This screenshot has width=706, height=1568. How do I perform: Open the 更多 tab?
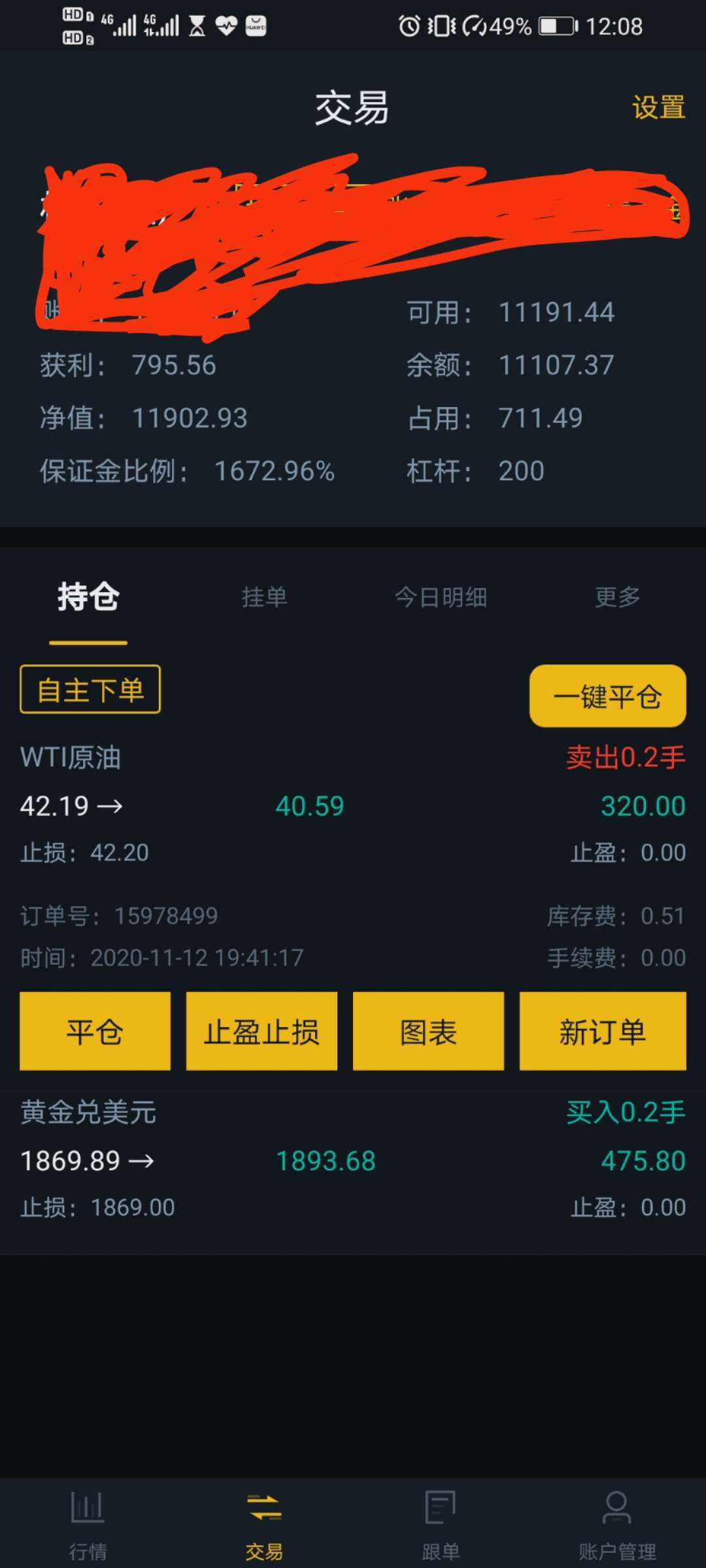coord(617,597)
